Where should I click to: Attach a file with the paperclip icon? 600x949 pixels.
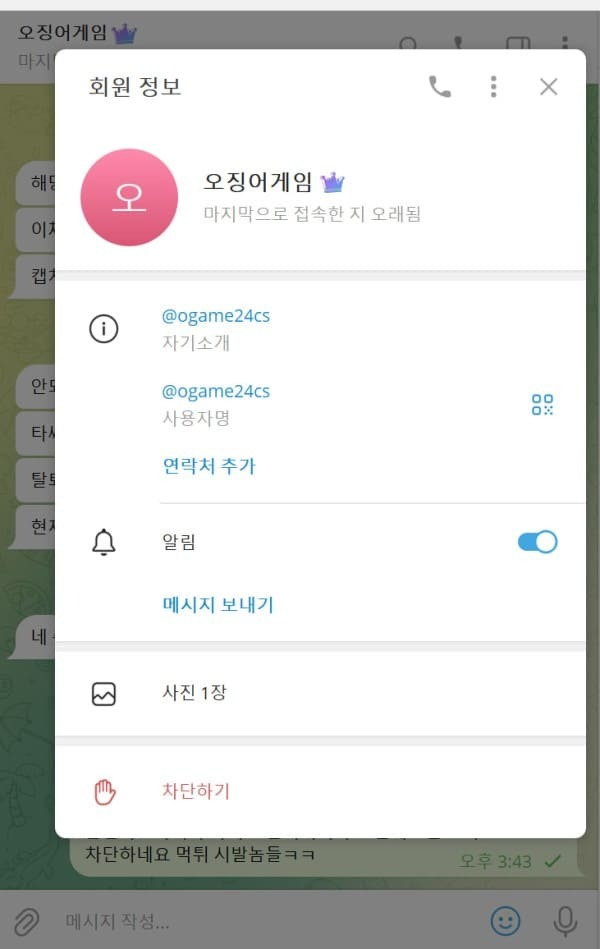[27, 921]
